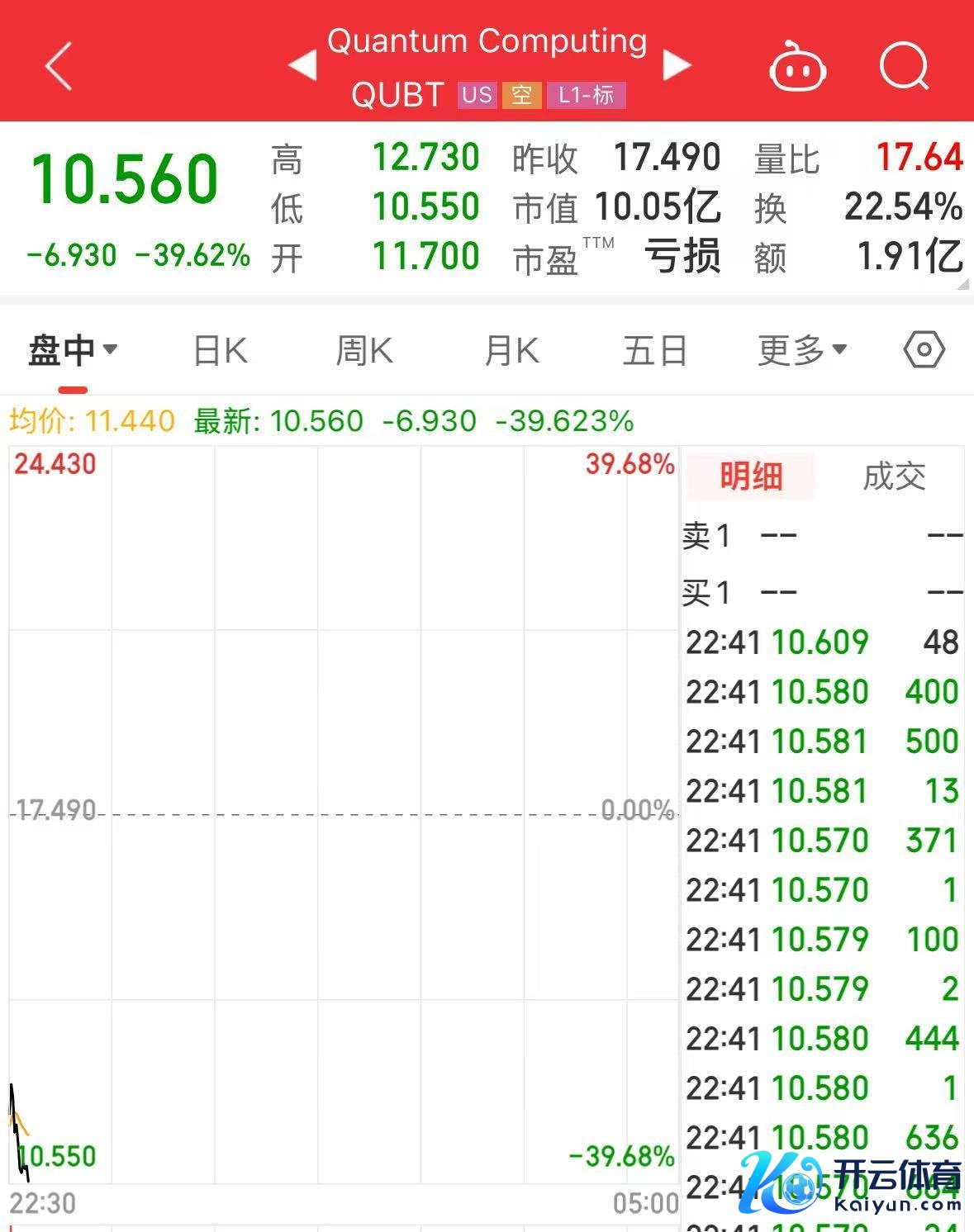Viewport: 974px width, 1232px height.
Task: Open chart settings hexagon icon
Action: pos(924,350)
